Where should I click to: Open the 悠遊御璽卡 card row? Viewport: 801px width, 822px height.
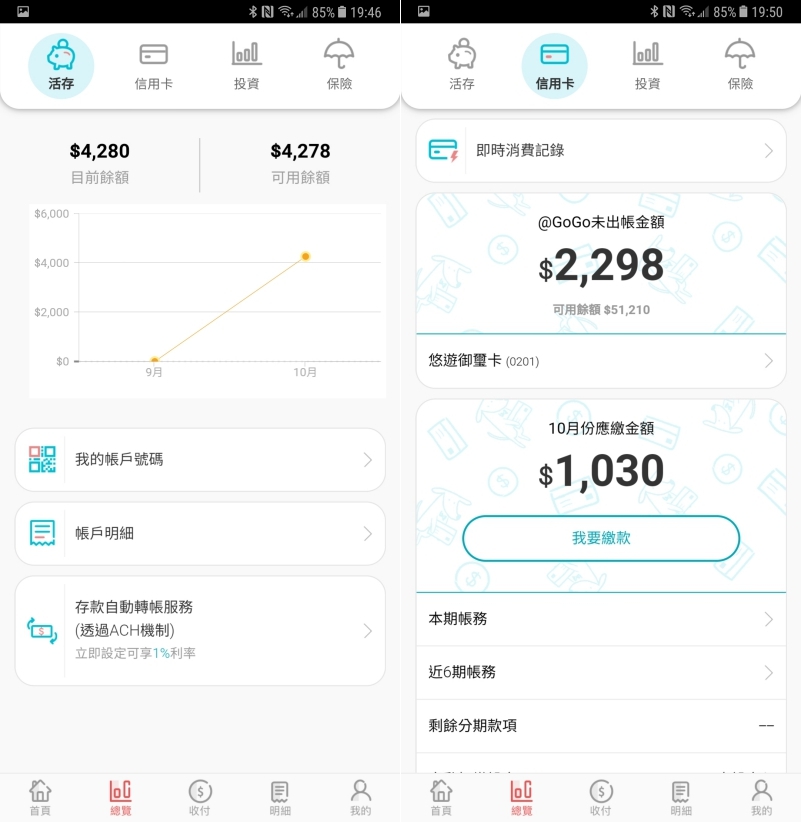click(x=600, y=361)
